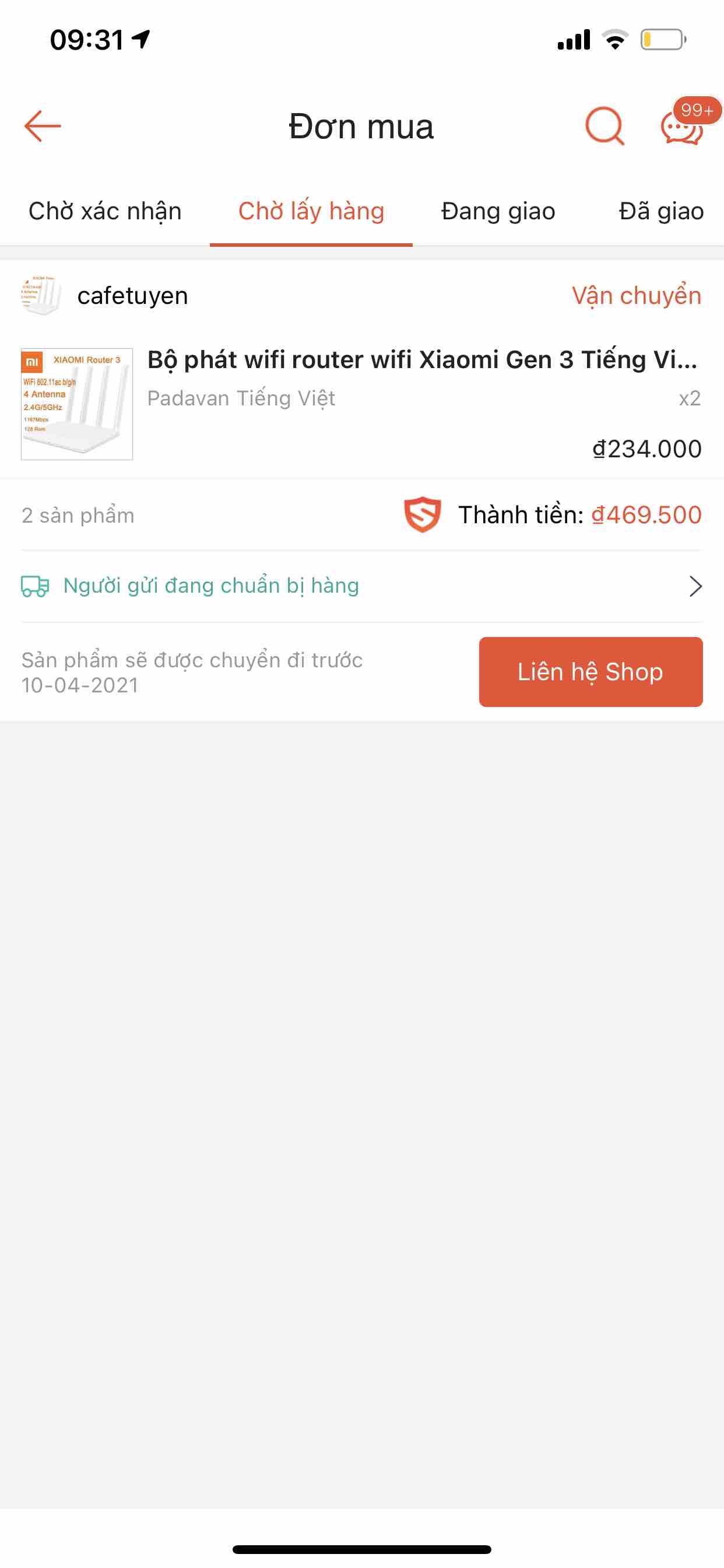Tap the Liên hệ Shop button
The height and width of the screenshot is (1568, 724).
point(590,672)
